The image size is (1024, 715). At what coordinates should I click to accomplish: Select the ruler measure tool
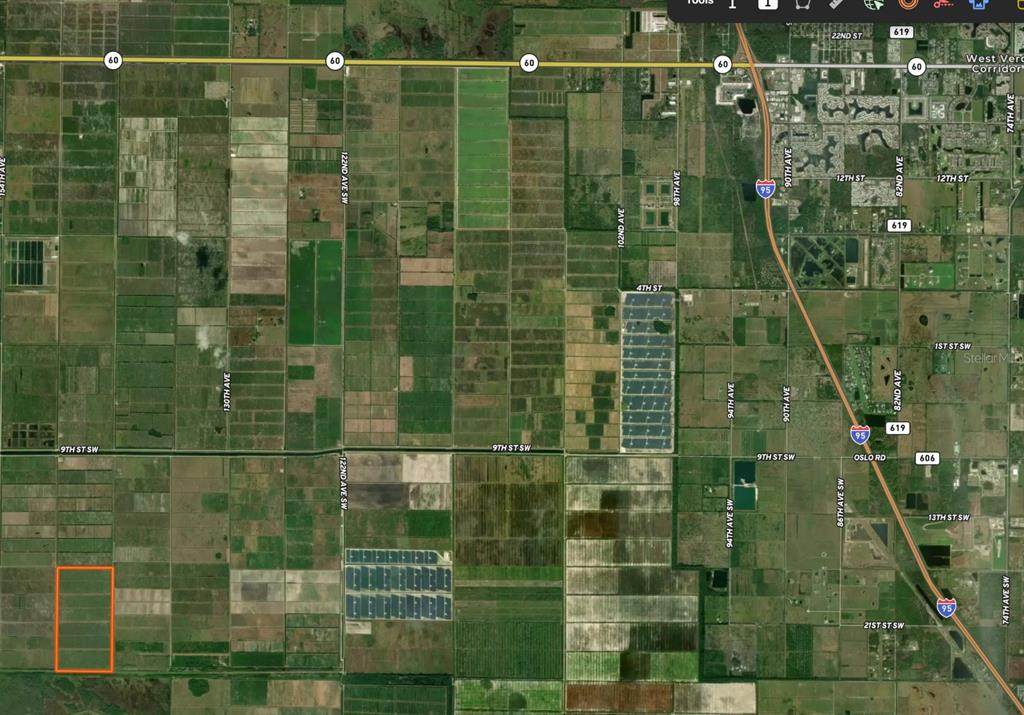pyautogui.click(x=837, y=4)
